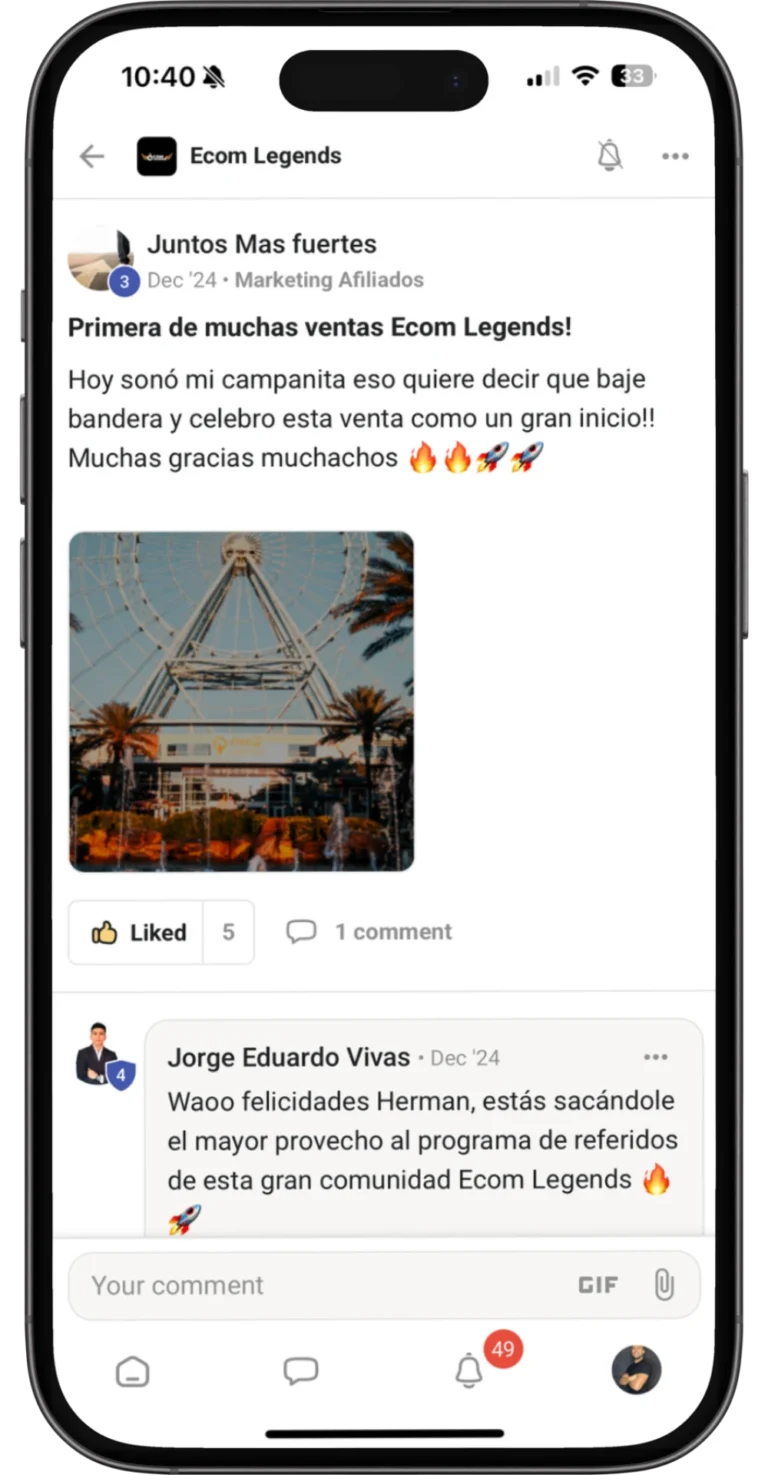View the ferris wheel photo attachment
The height and width of the screenshot is (1475, 768).
click(x=241, y=701)
